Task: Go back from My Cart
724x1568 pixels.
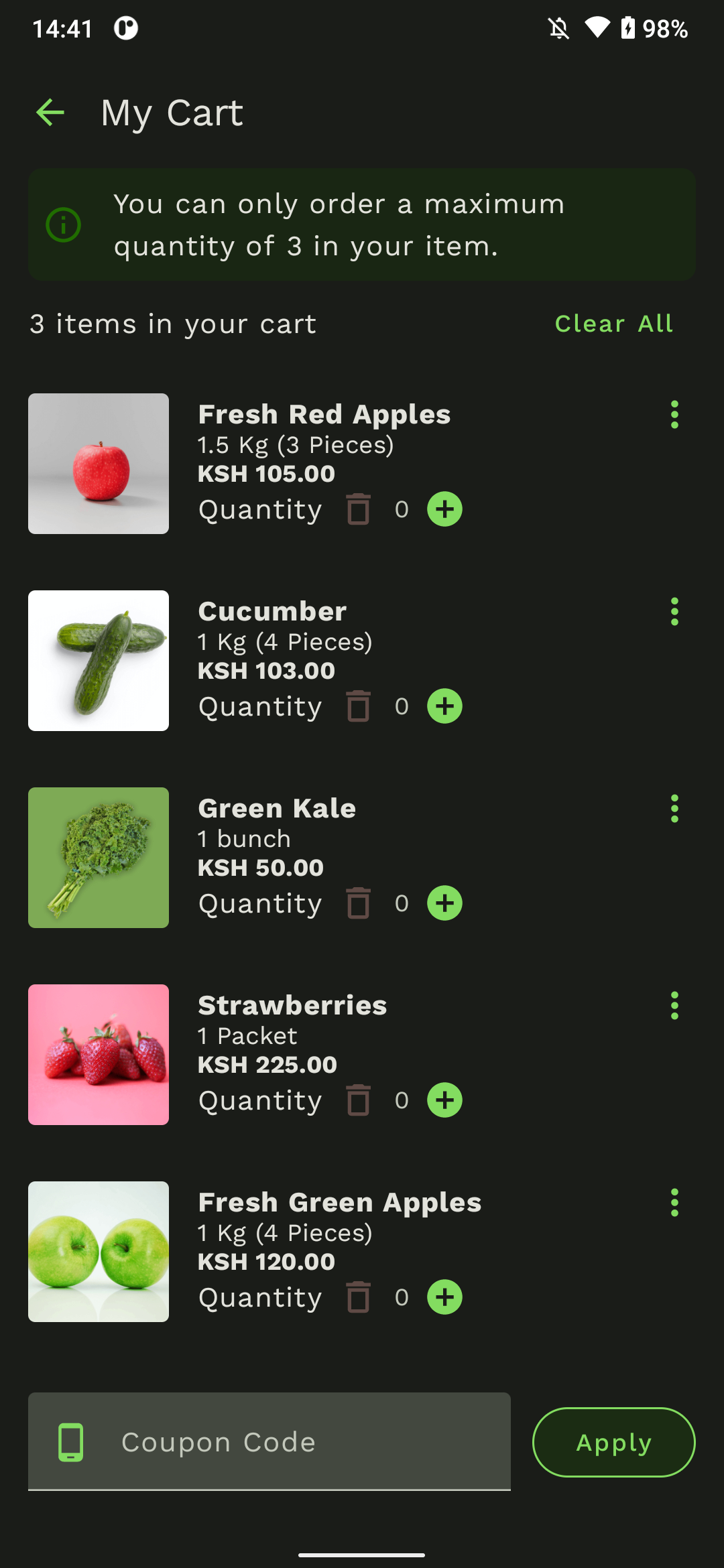Action: click(x=50, y=113)
